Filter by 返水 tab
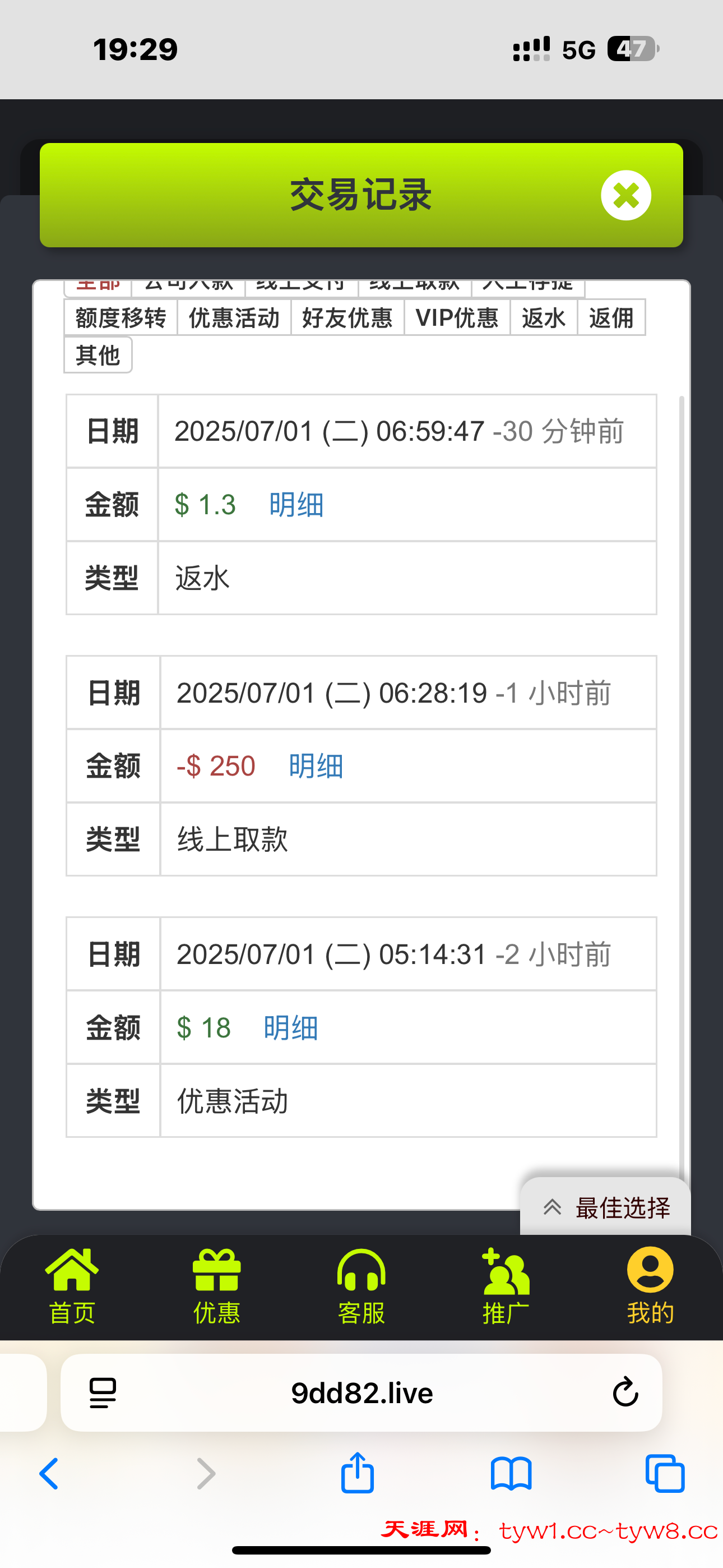This screenshot has width=723, height=1568. click(x=543, y=318)
